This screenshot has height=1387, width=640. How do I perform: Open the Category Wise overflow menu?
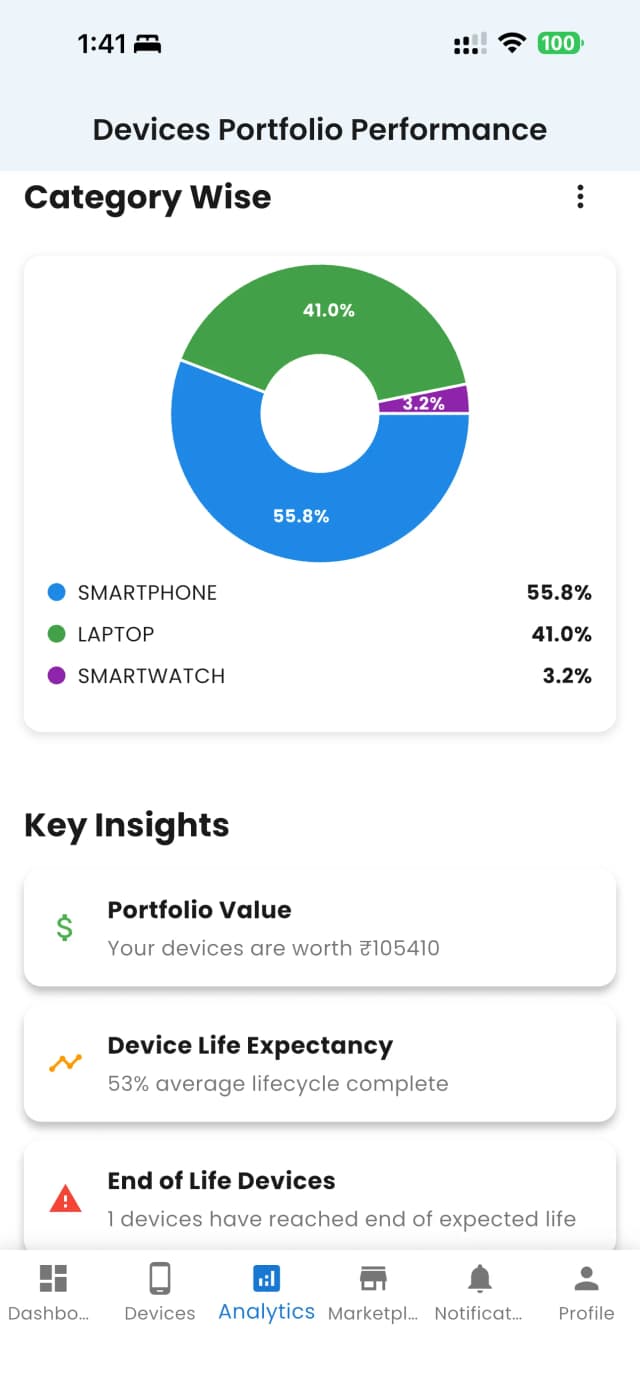[x=580, y=197]
